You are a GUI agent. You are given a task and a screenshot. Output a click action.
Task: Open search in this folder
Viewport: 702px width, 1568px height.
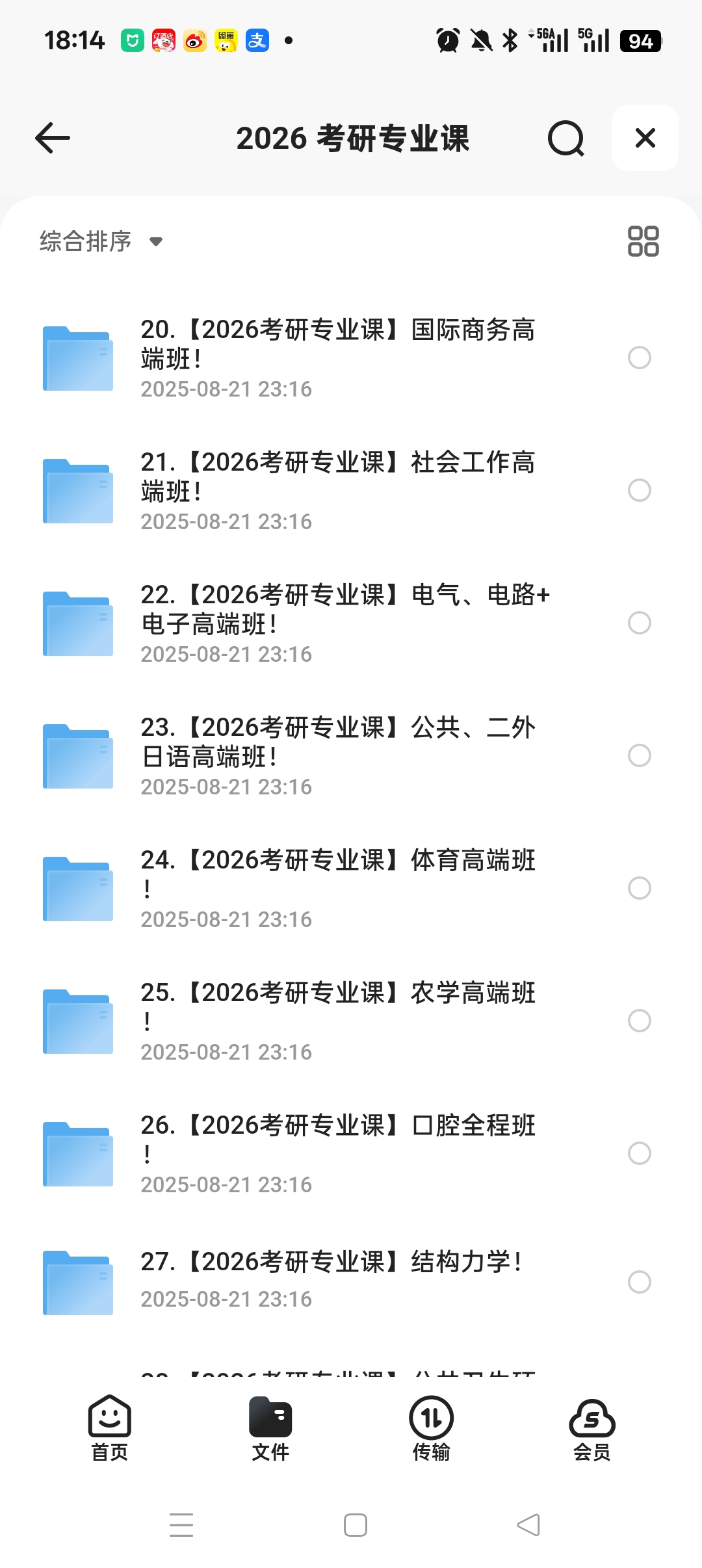pos(565,138)
